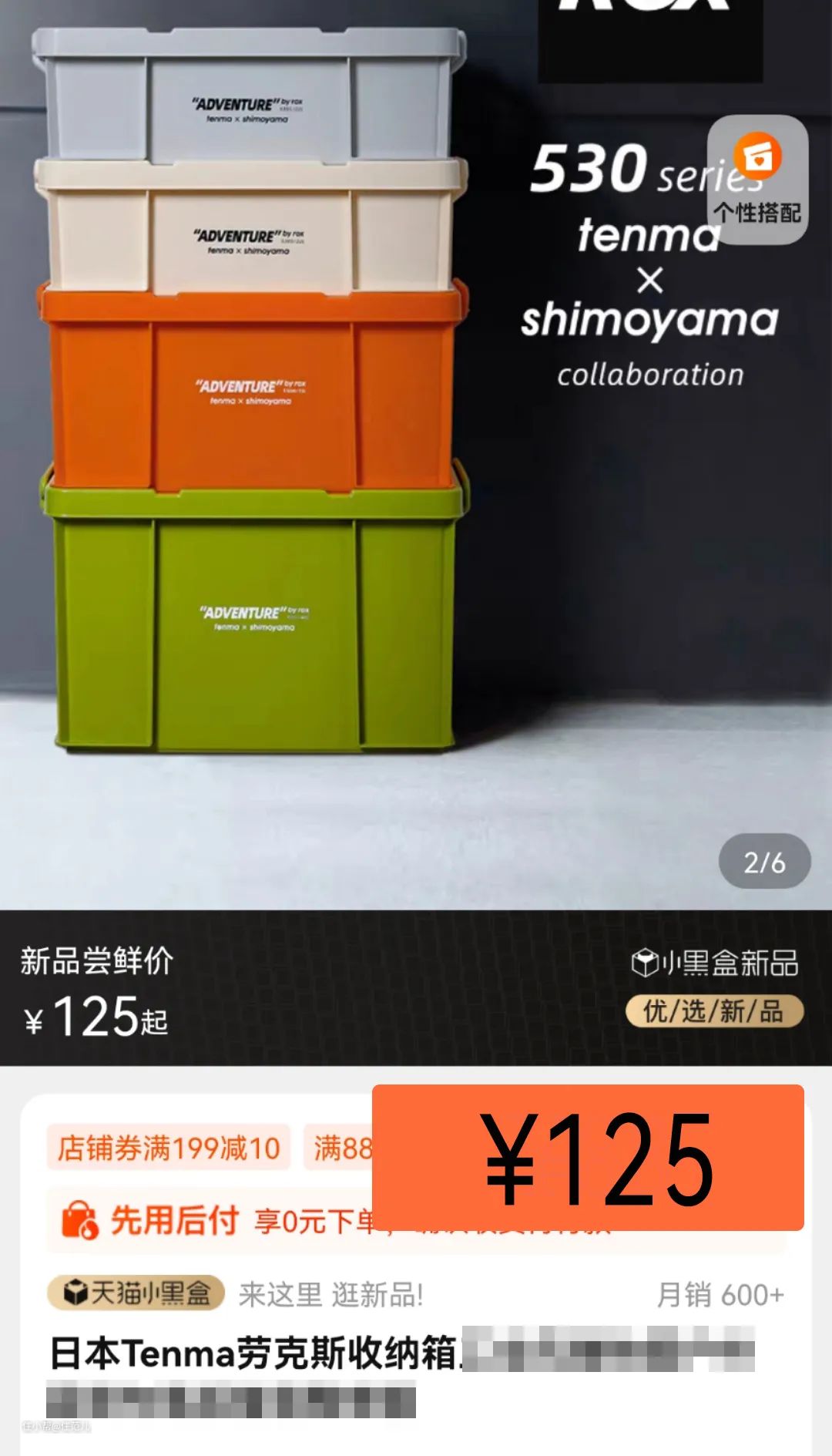Claim the 店铺券满199减10 coupon
Viewport: 832px width, 1456px height.
(x=168, y=1148)
